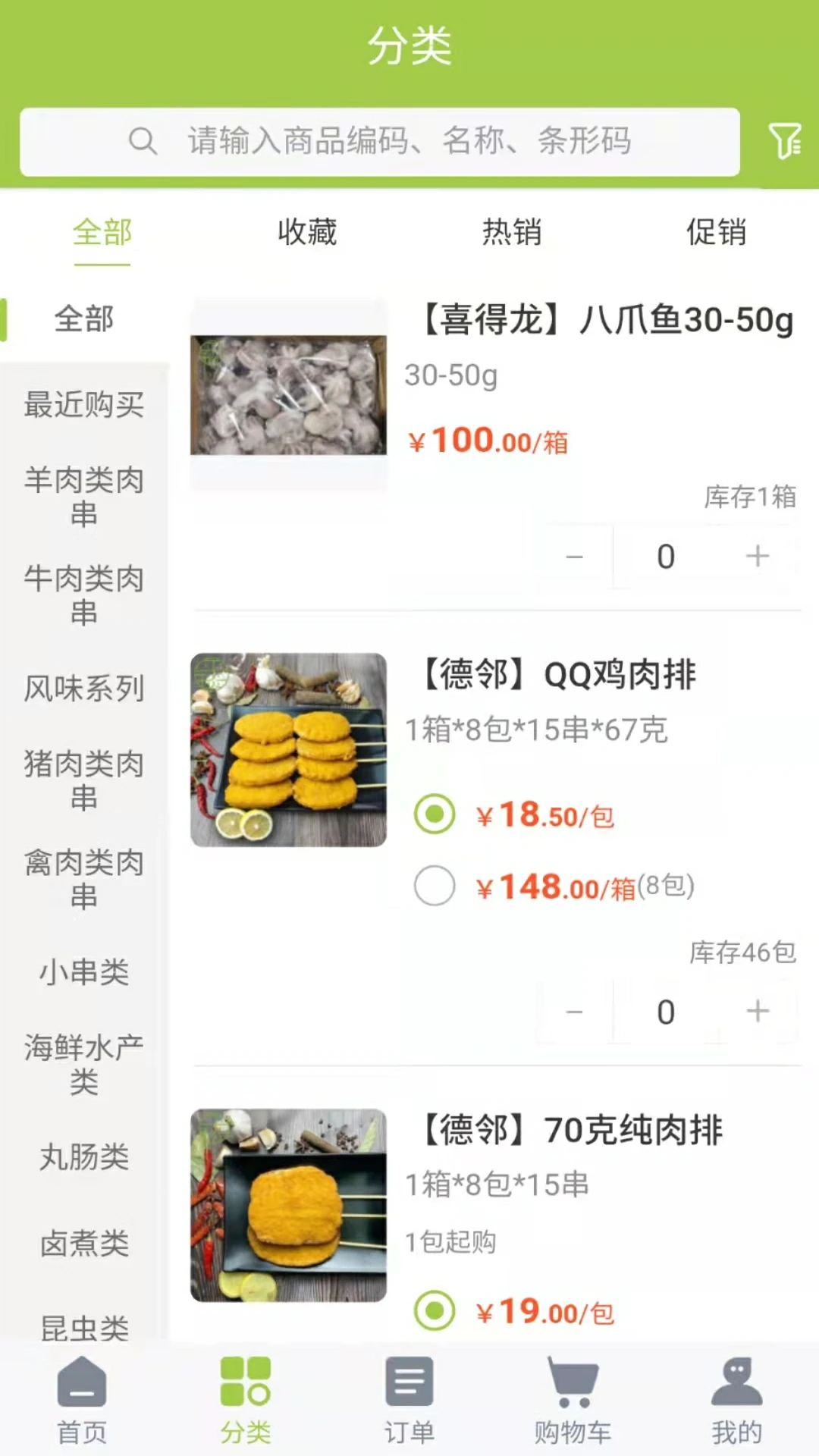
Task: Switch to the 收藏 tab
Action: point(306,233)
